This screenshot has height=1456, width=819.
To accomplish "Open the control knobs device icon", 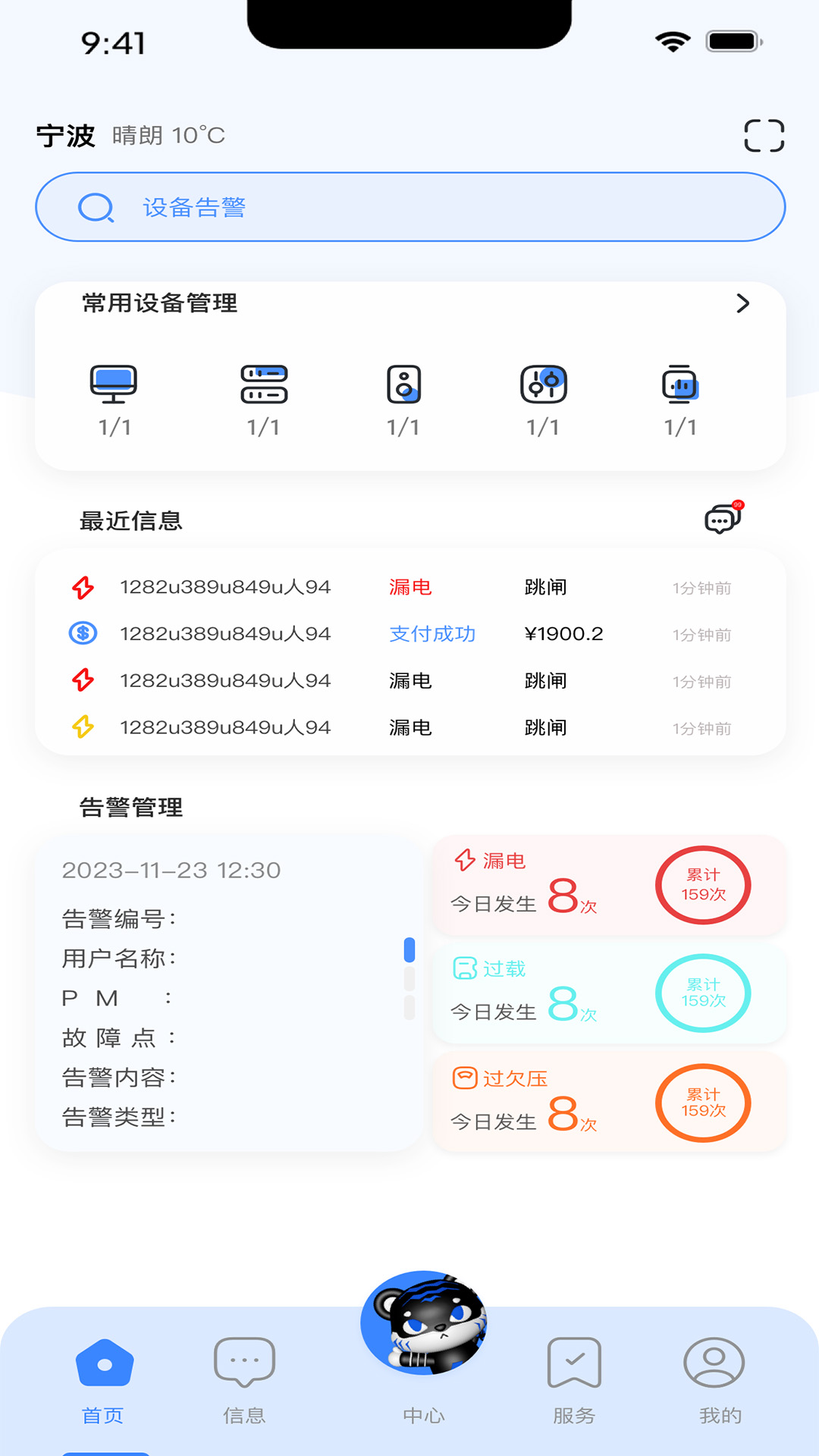I will pyautogui.click(x=543, y=384).
